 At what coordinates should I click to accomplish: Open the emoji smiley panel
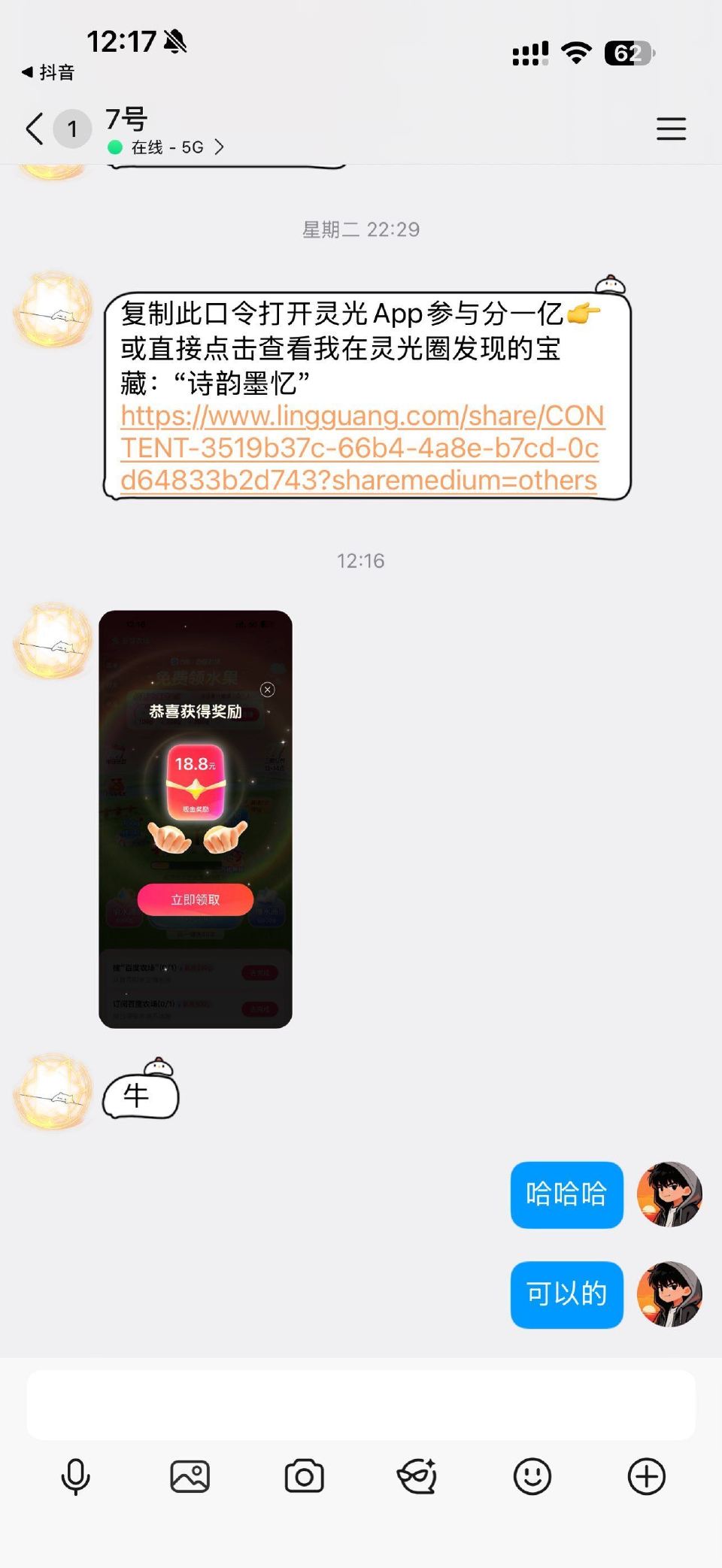[x=532, y=1476]
